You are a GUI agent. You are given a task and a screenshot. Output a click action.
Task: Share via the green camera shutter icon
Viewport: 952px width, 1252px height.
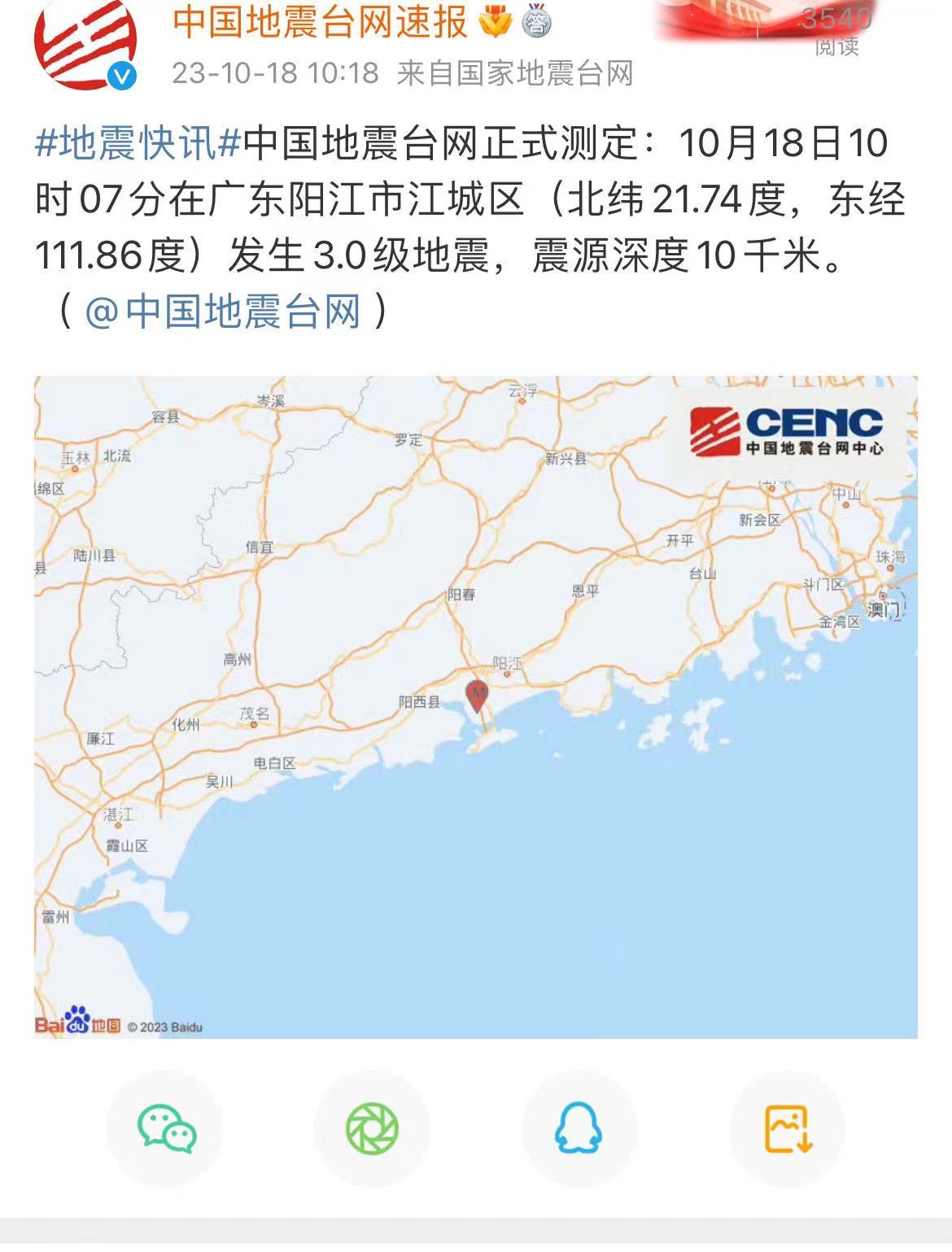click(373, 1128)
